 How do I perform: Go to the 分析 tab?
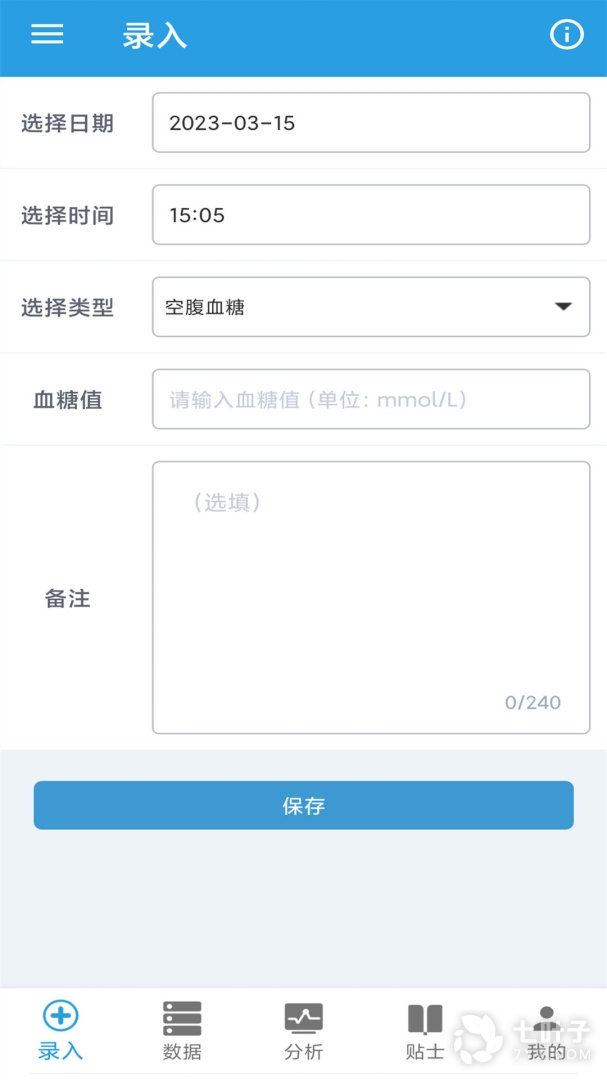303,1032
